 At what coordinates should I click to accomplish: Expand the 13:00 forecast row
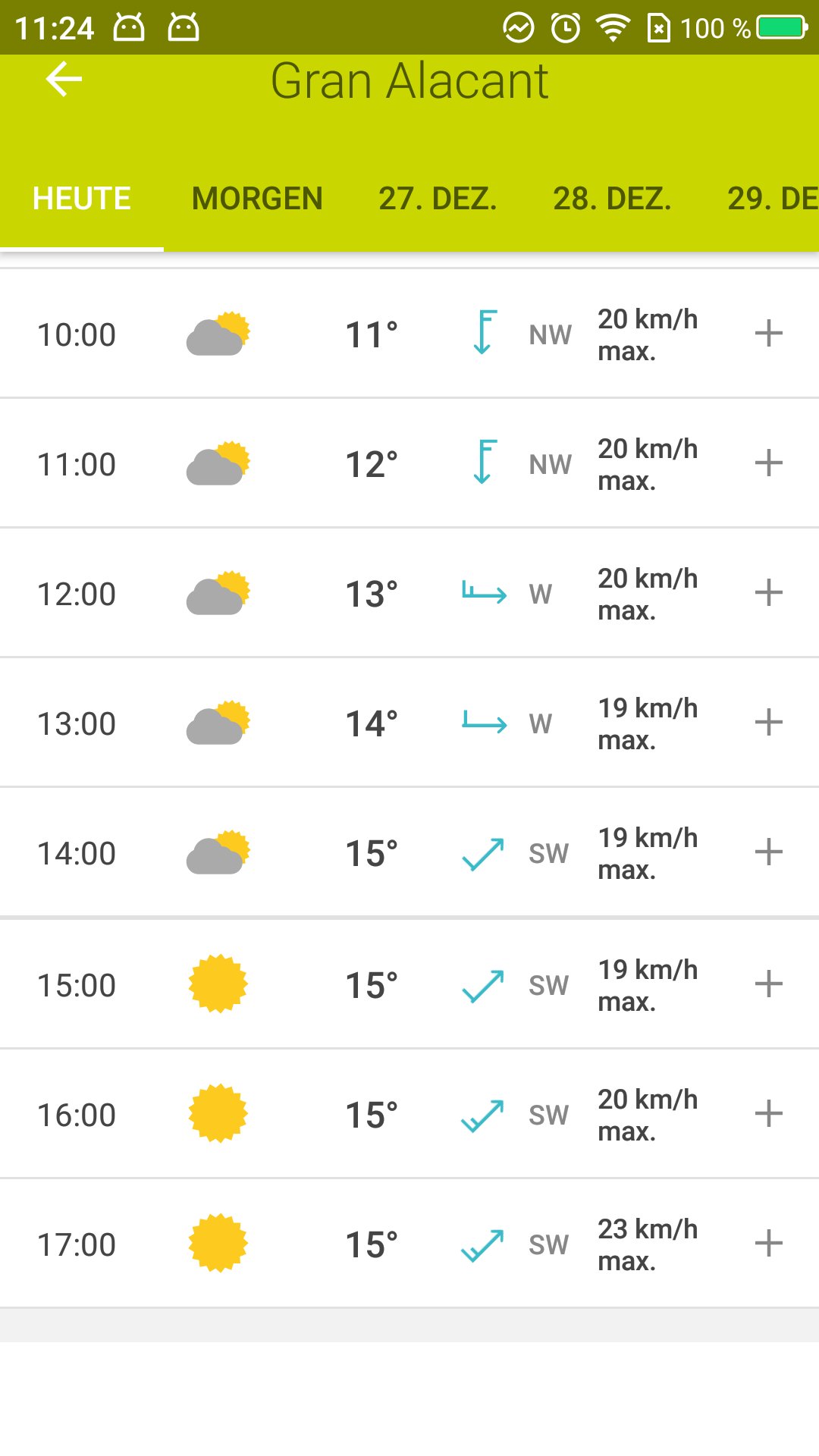pyautogui.click(x=768, y=723)
